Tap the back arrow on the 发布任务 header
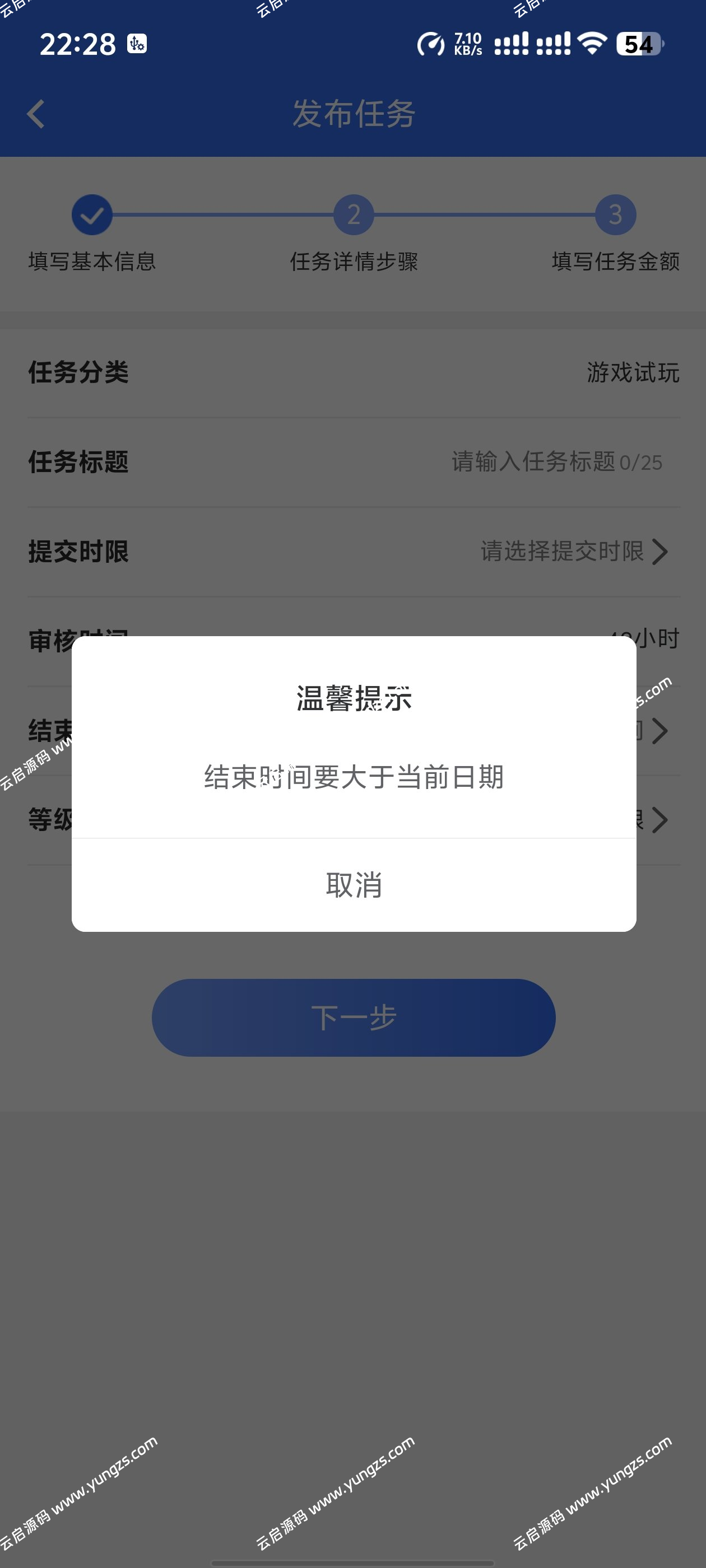This screenshot has width=706, height=1568. pos(35,114)
